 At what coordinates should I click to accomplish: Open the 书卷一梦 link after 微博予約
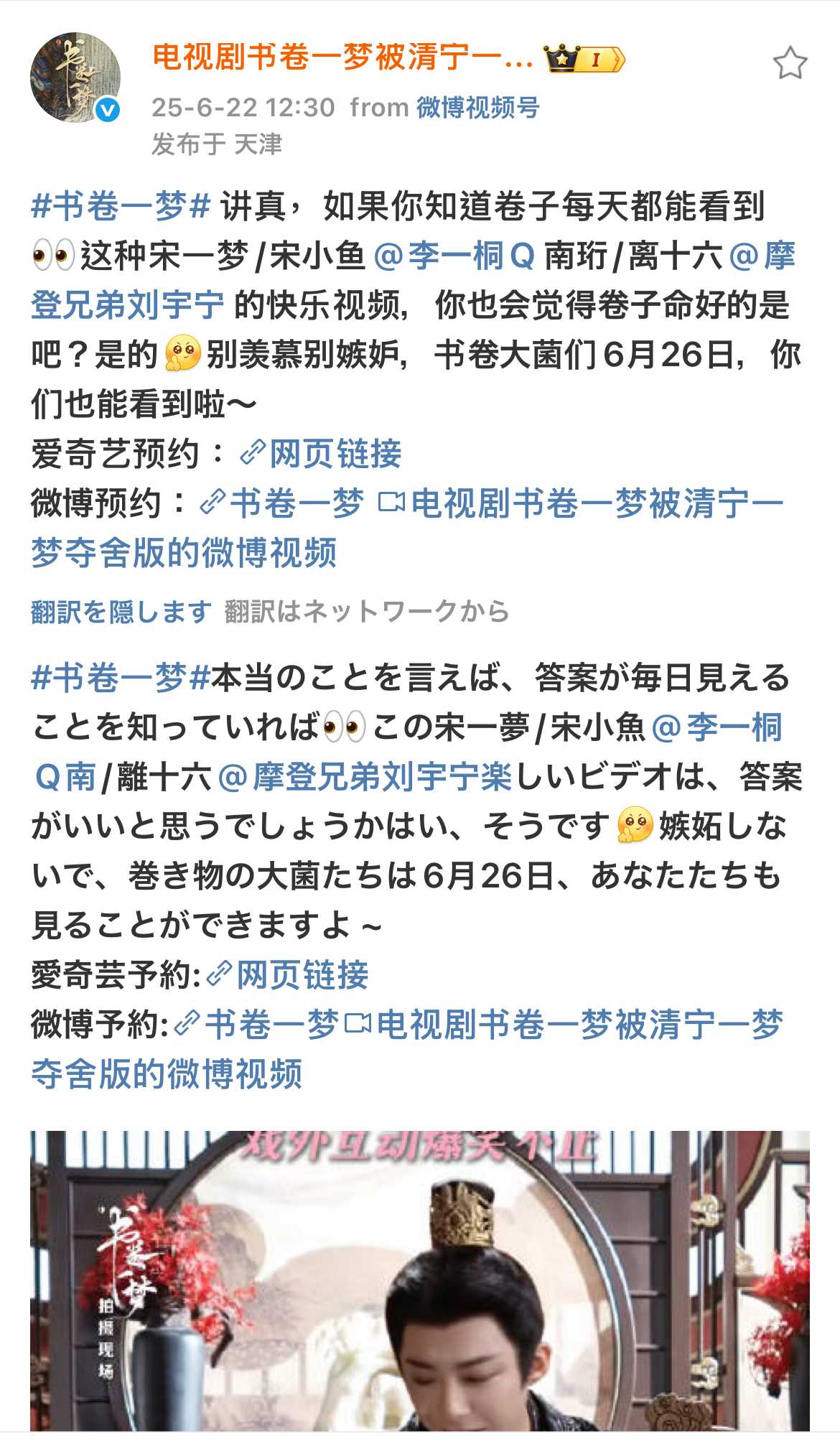click(x=258, y=1025)
